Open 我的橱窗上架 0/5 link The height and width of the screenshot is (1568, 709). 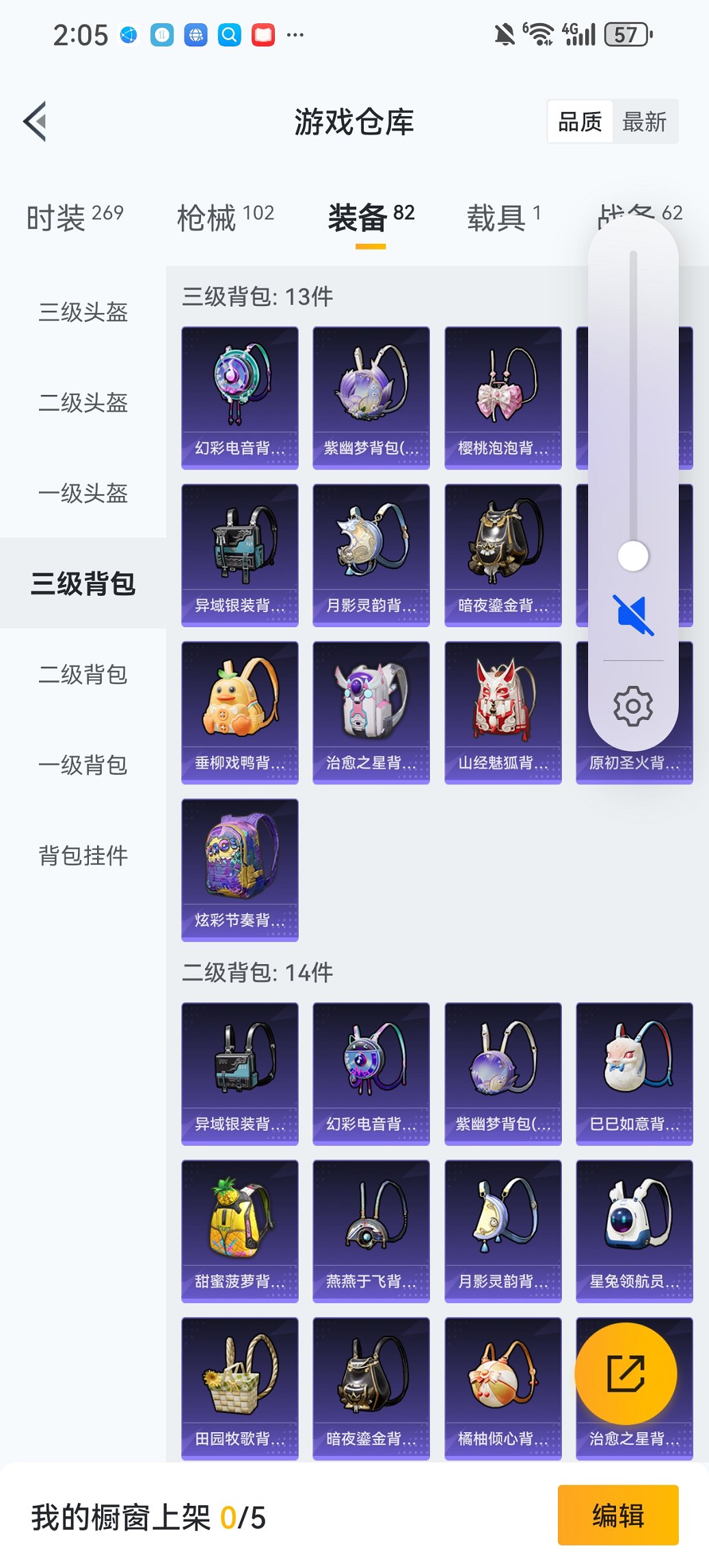pyautogui.click(x=147, y=1516)
